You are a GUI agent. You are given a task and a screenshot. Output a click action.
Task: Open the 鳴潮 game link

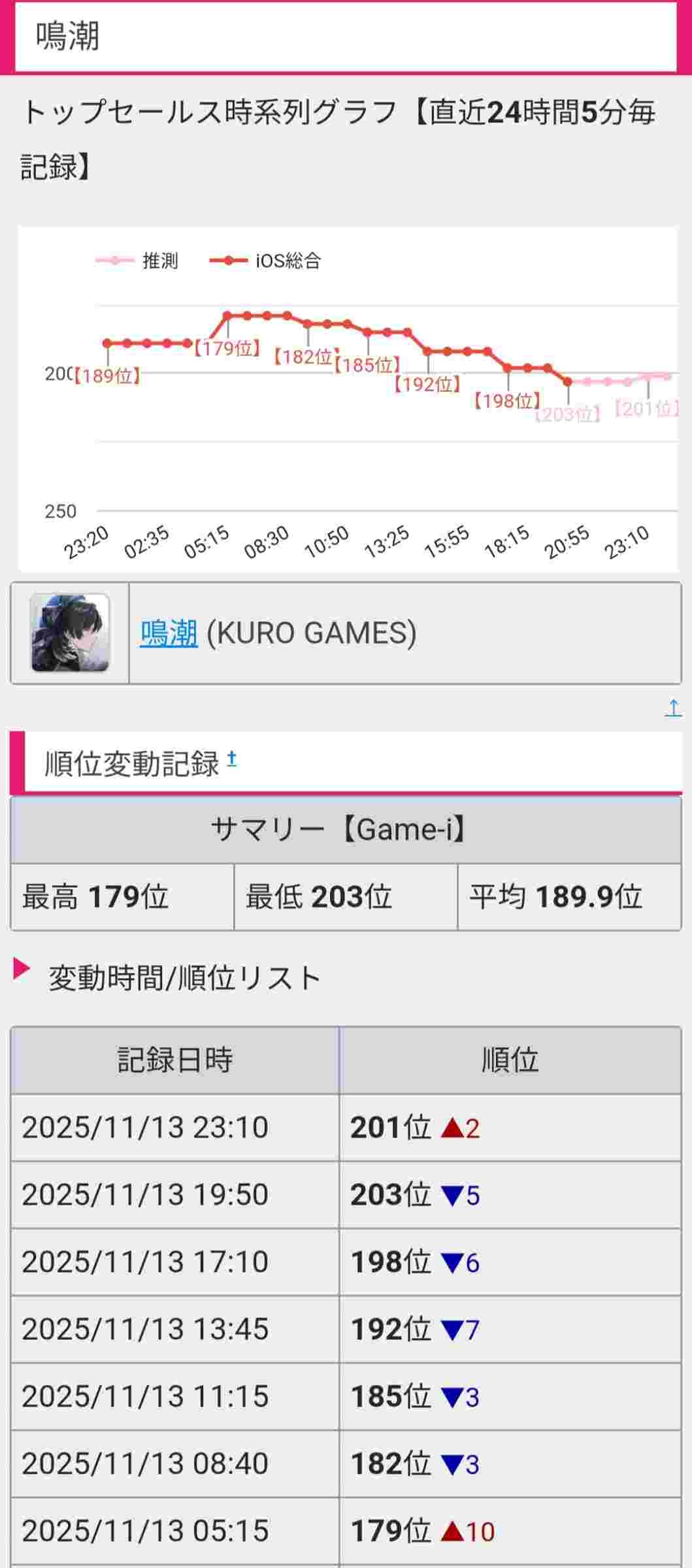169,633
